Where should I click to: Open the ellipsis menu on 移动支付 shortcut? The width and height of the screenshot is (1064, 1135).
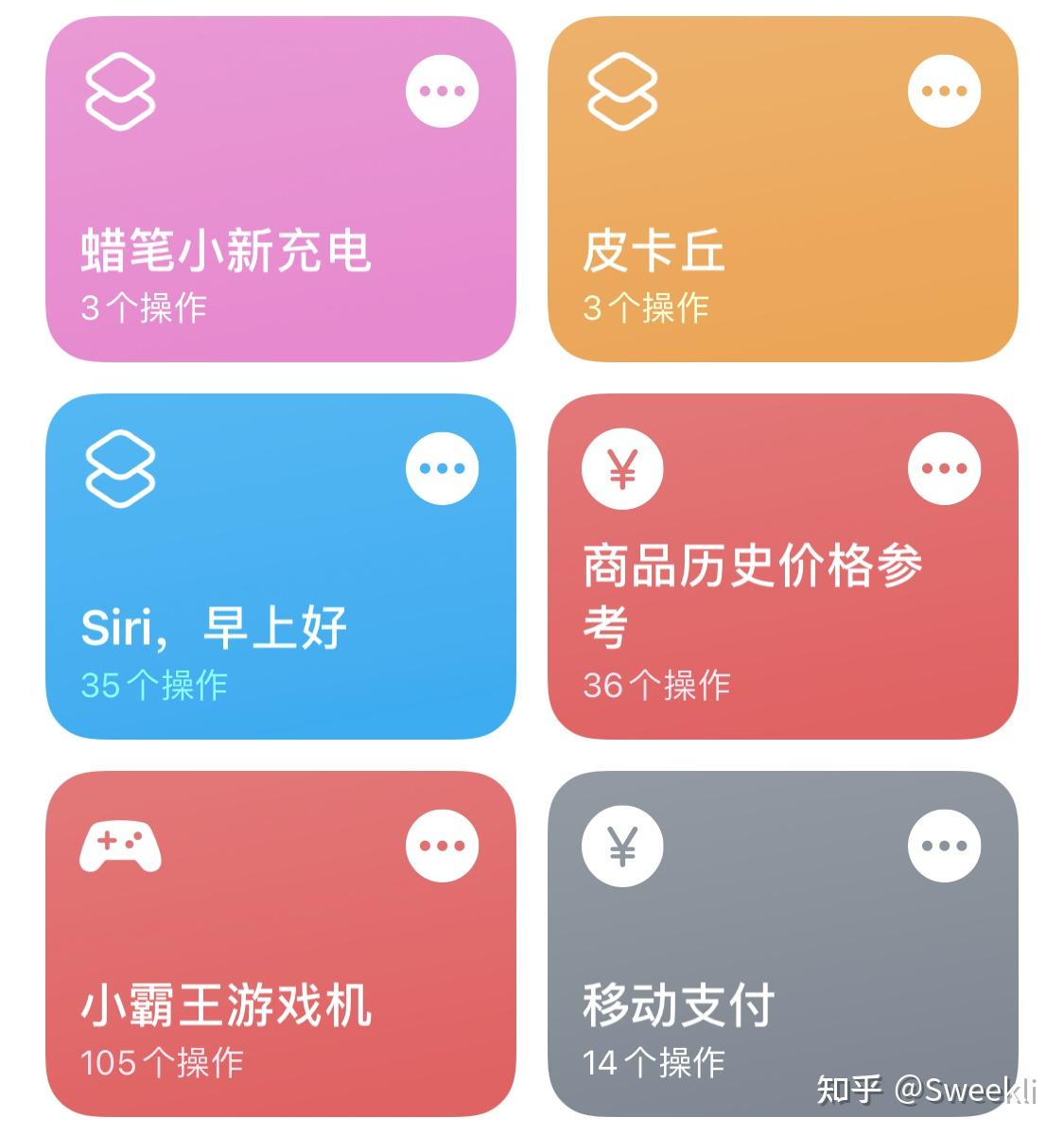[x=944, y=845]
